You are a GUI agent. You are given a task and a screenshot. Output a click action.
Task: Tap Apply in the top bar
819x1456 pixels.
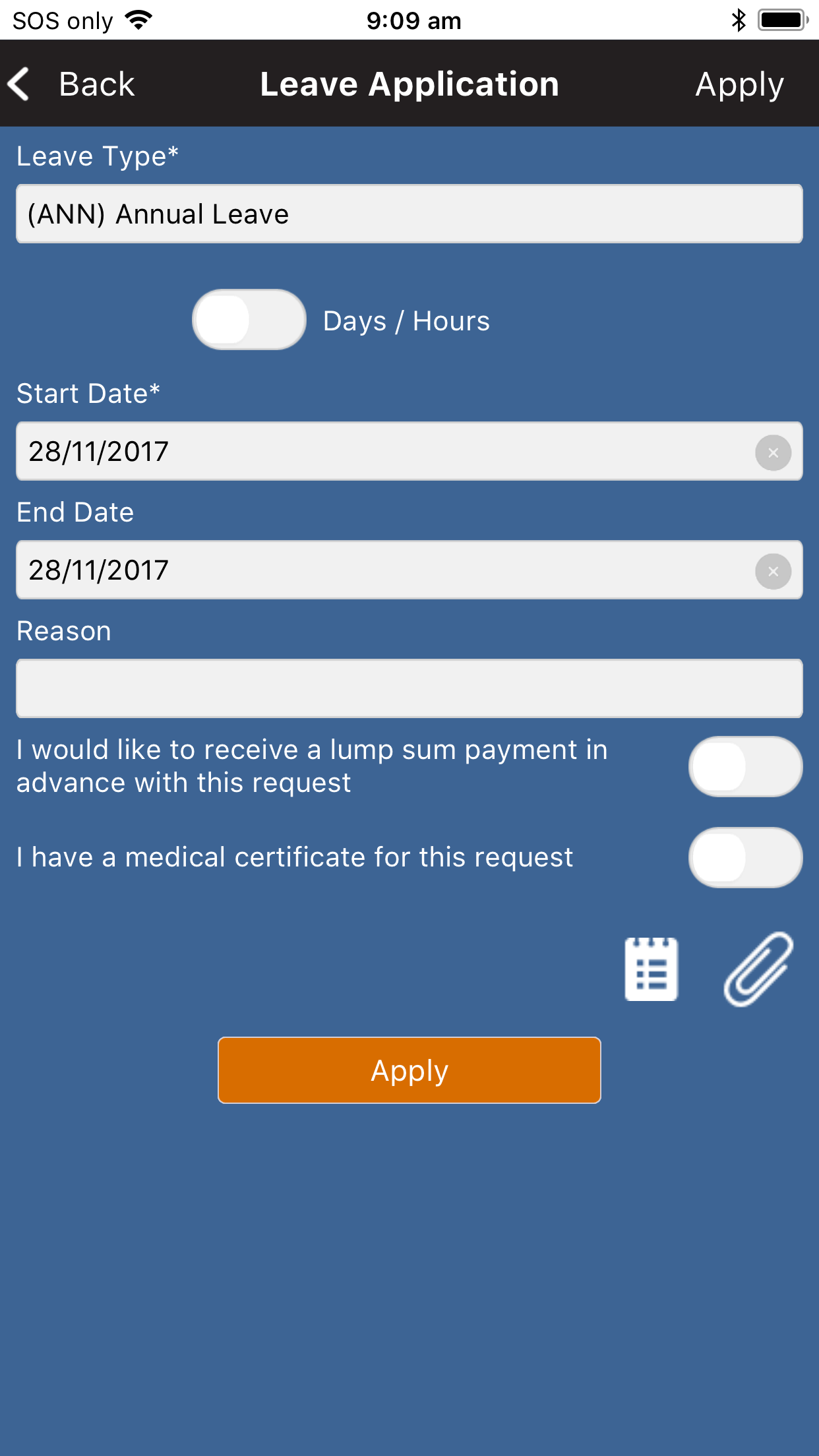tap(739, 86)
